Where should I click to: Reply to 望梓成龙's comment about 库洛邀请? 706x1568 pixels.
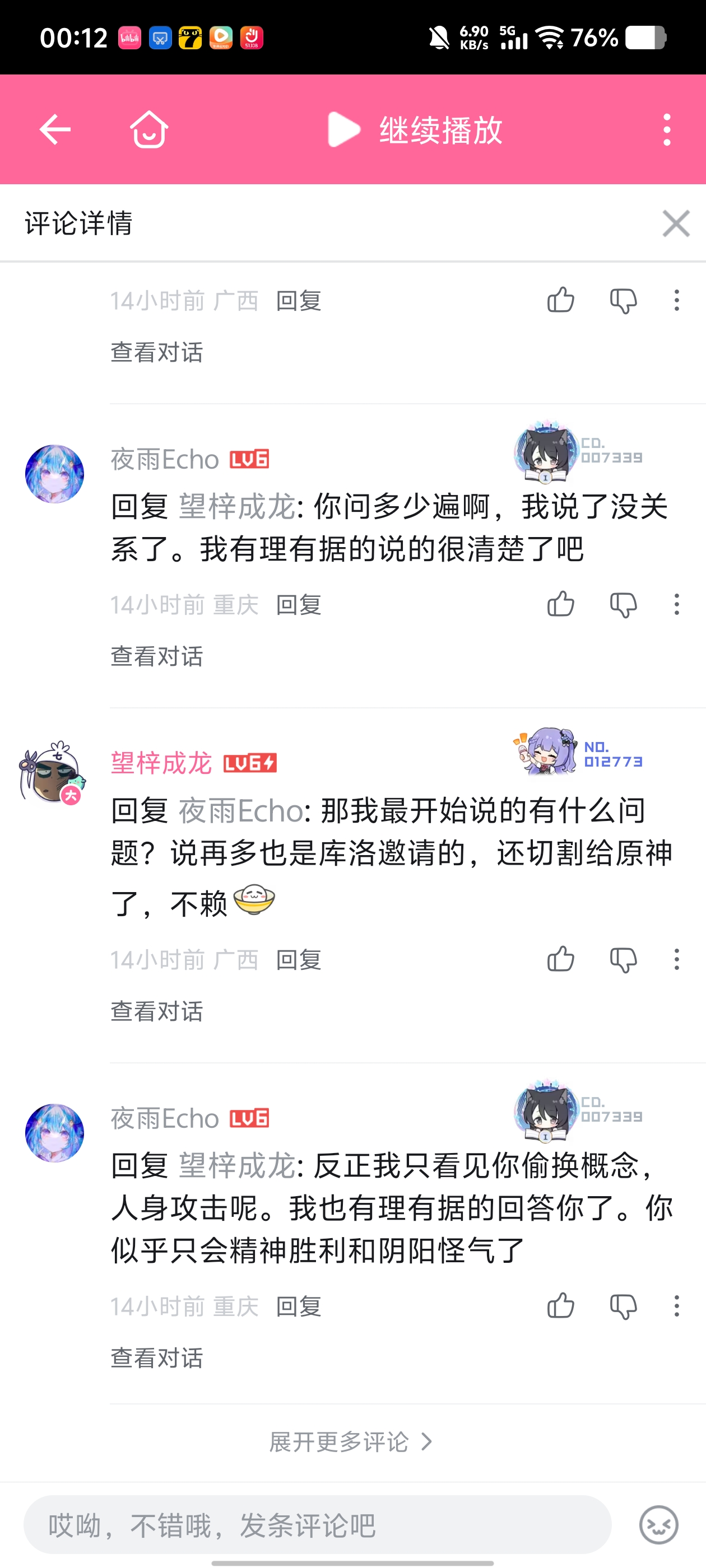tap(299, 960)
